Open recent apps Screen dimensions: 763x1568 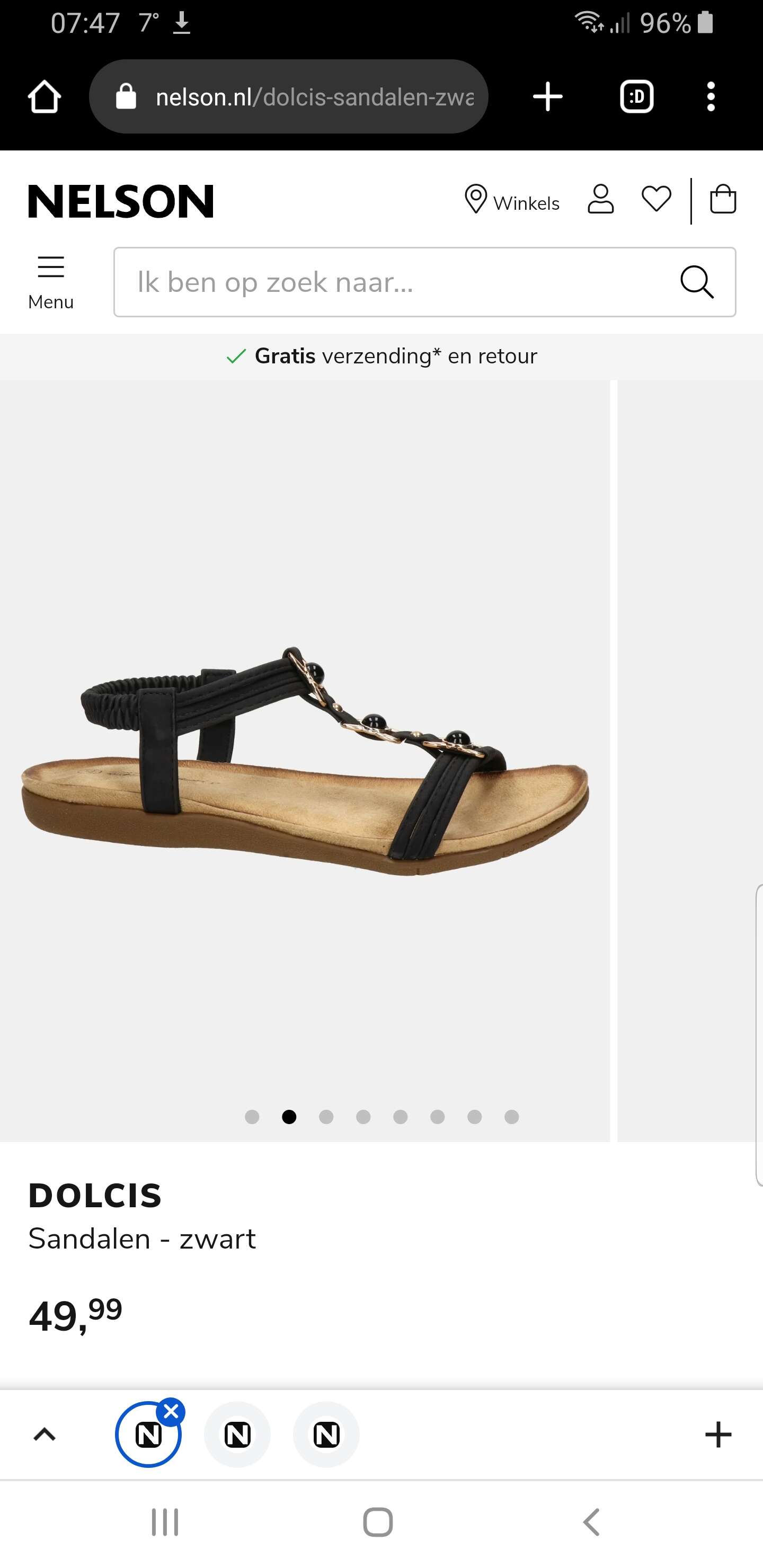pos(165,1522)
